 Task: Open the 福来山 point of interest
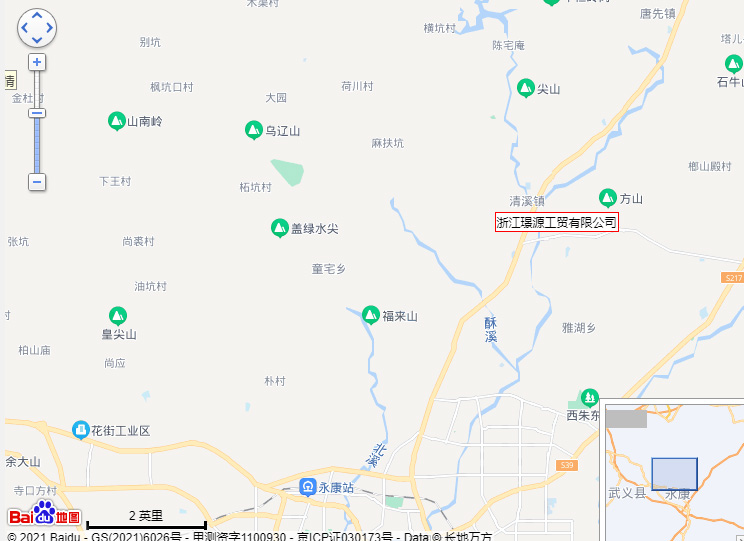tap(371, 316)
